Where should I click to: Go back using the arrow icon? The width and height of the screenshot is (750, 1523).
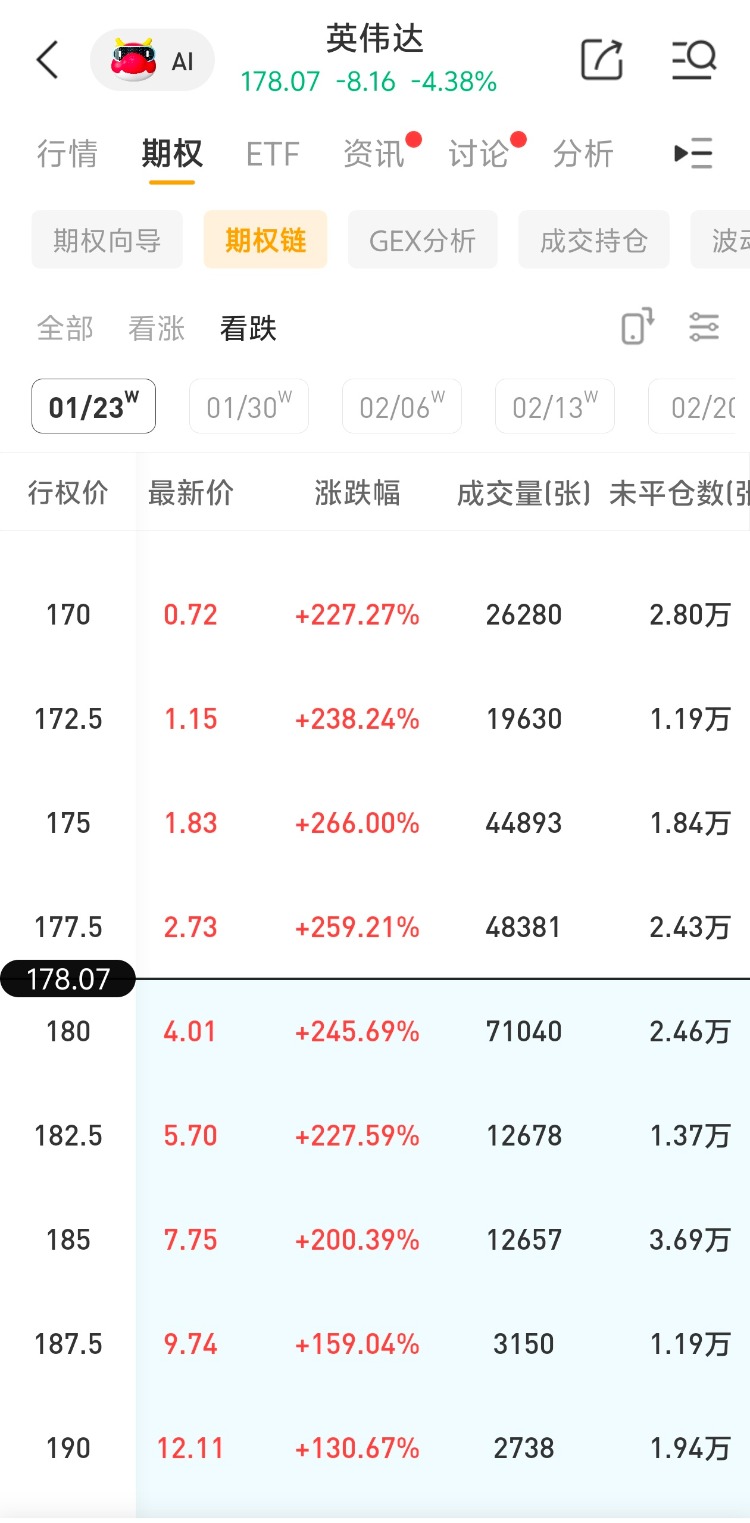47,60
